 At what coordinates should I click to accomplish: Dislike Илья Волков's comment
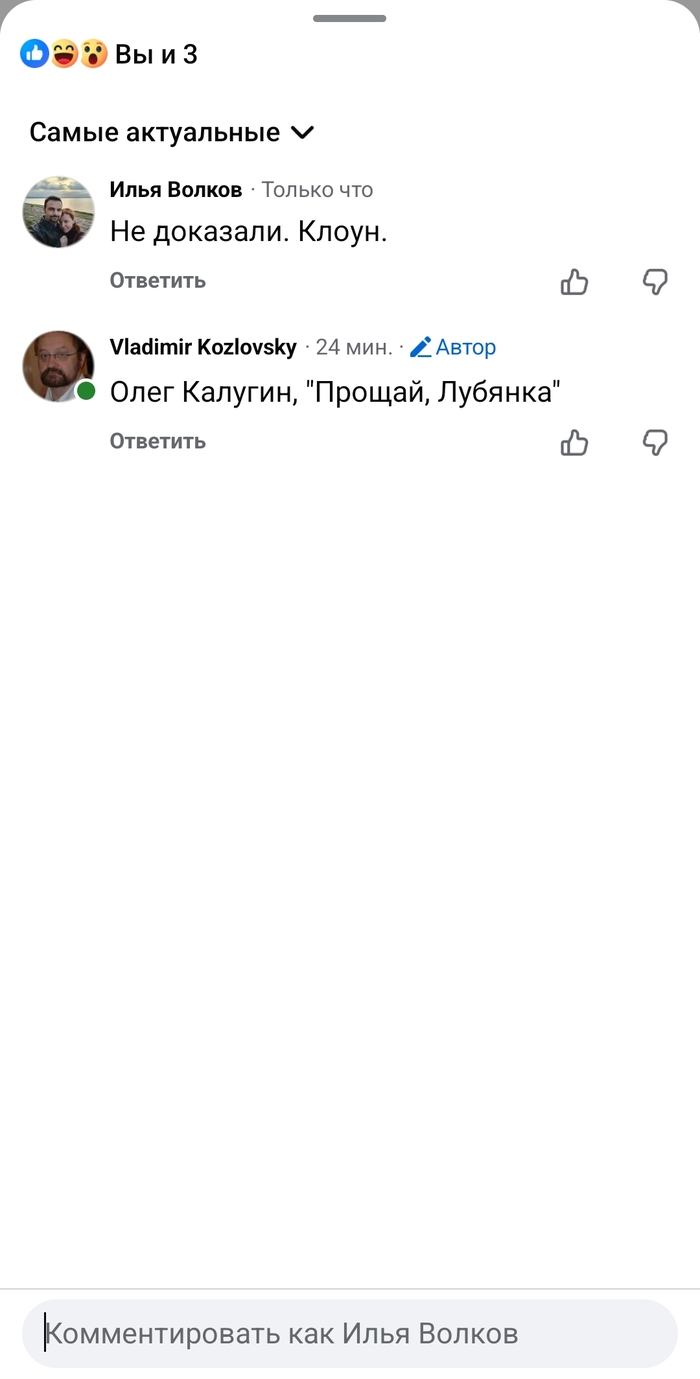click(655, 282)
